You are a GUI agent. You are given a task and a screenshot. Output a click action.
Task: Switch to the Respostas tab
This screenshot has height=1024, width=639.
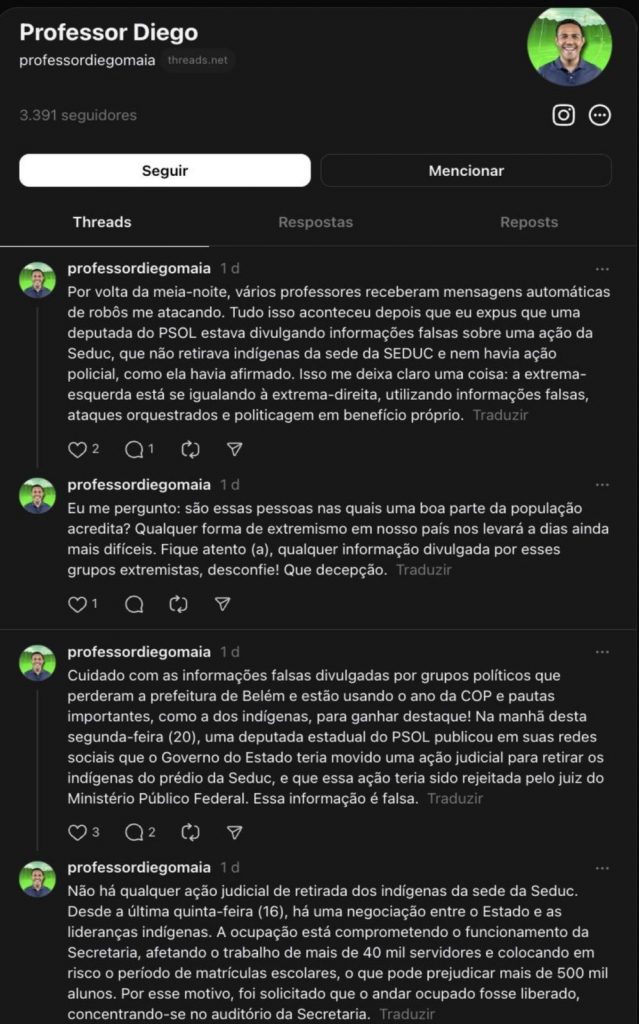315,222
